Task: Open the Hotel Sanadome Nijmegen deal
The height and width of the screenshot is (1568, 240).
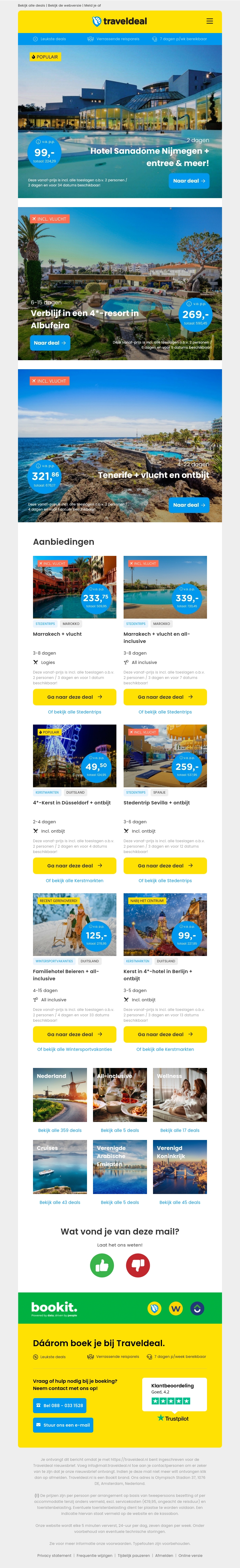Action: [188, 181]
